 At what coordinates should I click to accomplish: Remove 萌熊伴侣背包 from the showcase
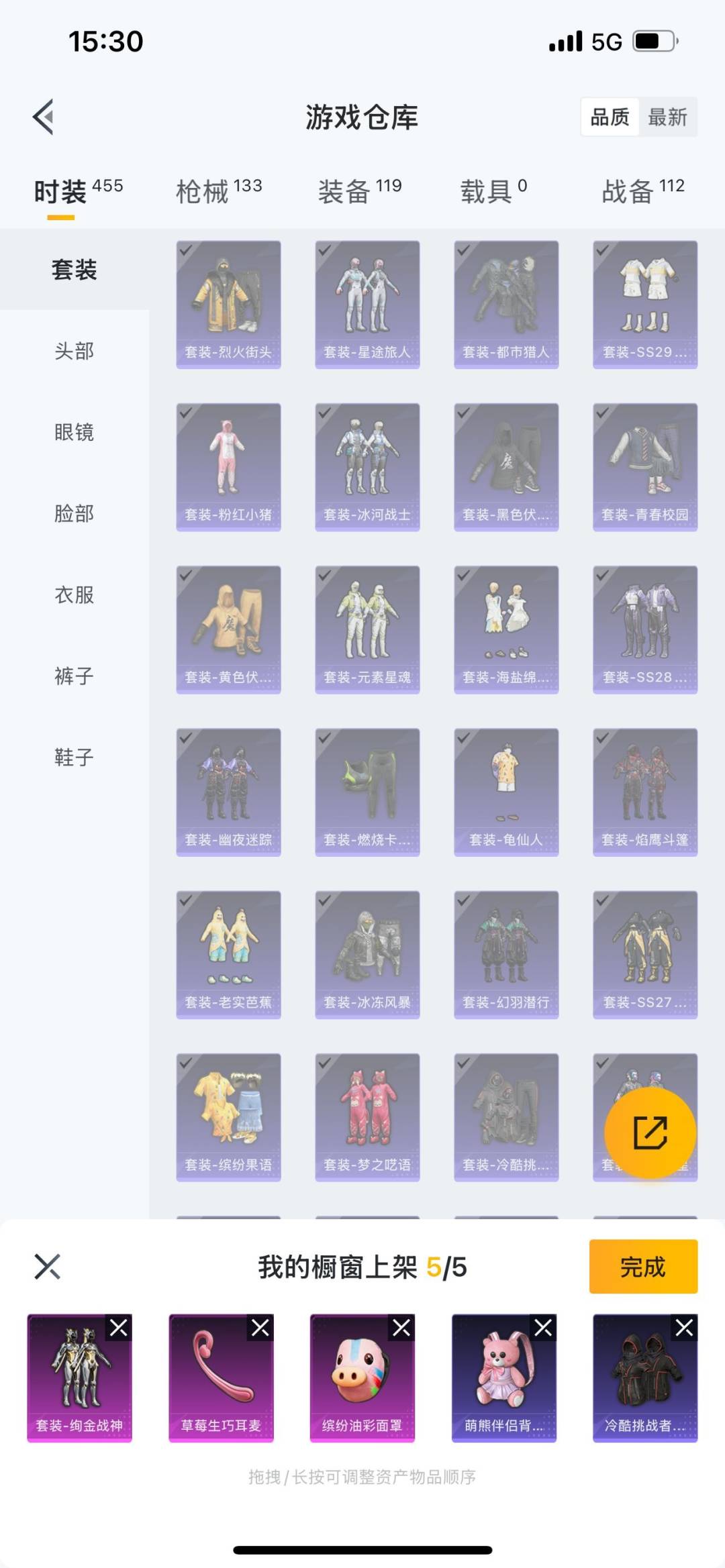[543, 1328]
